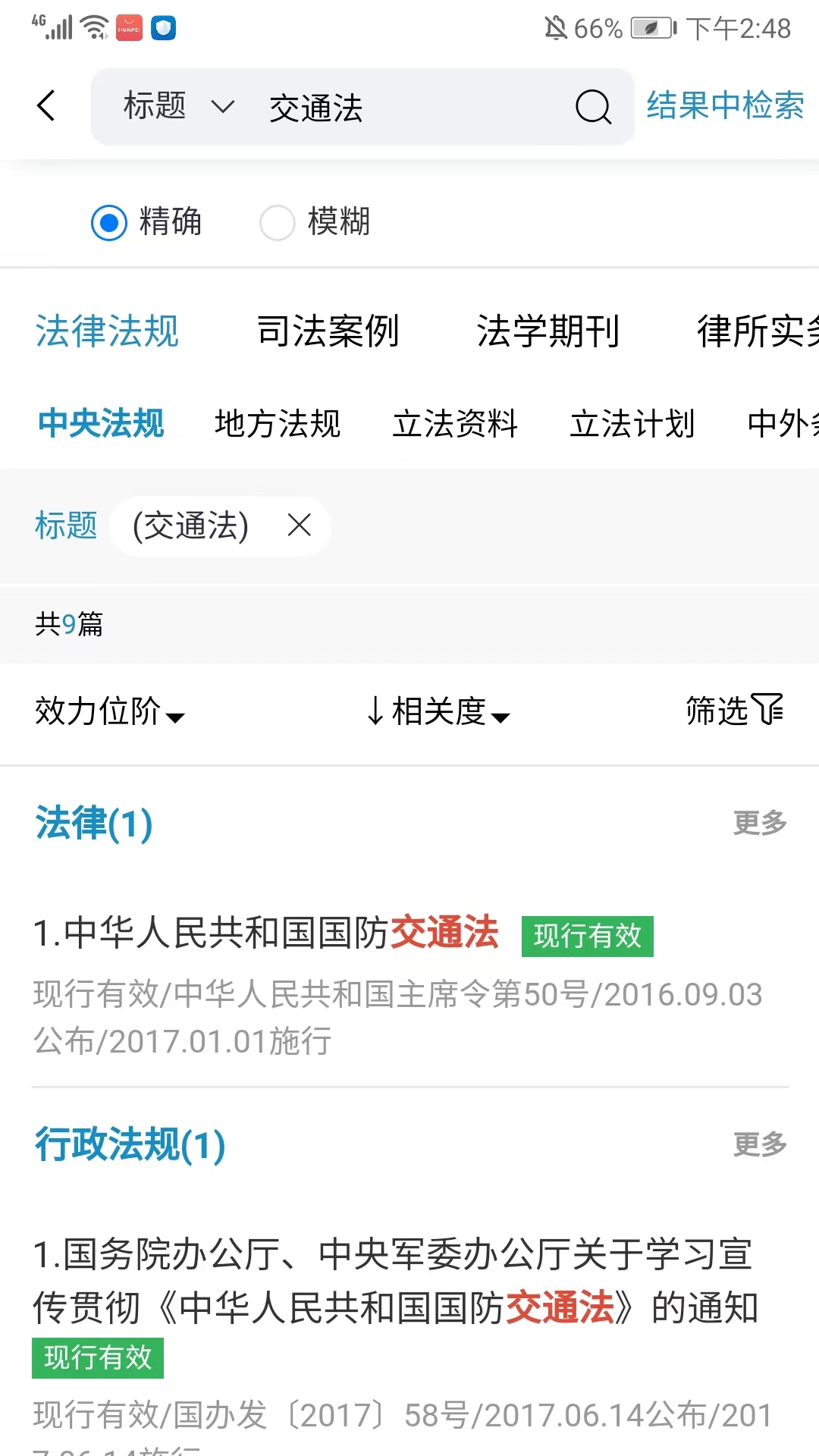Switch to the 地方法规 sub-tab
The width and height of the screenshot is (819, 1456).
tap(278, 423)
